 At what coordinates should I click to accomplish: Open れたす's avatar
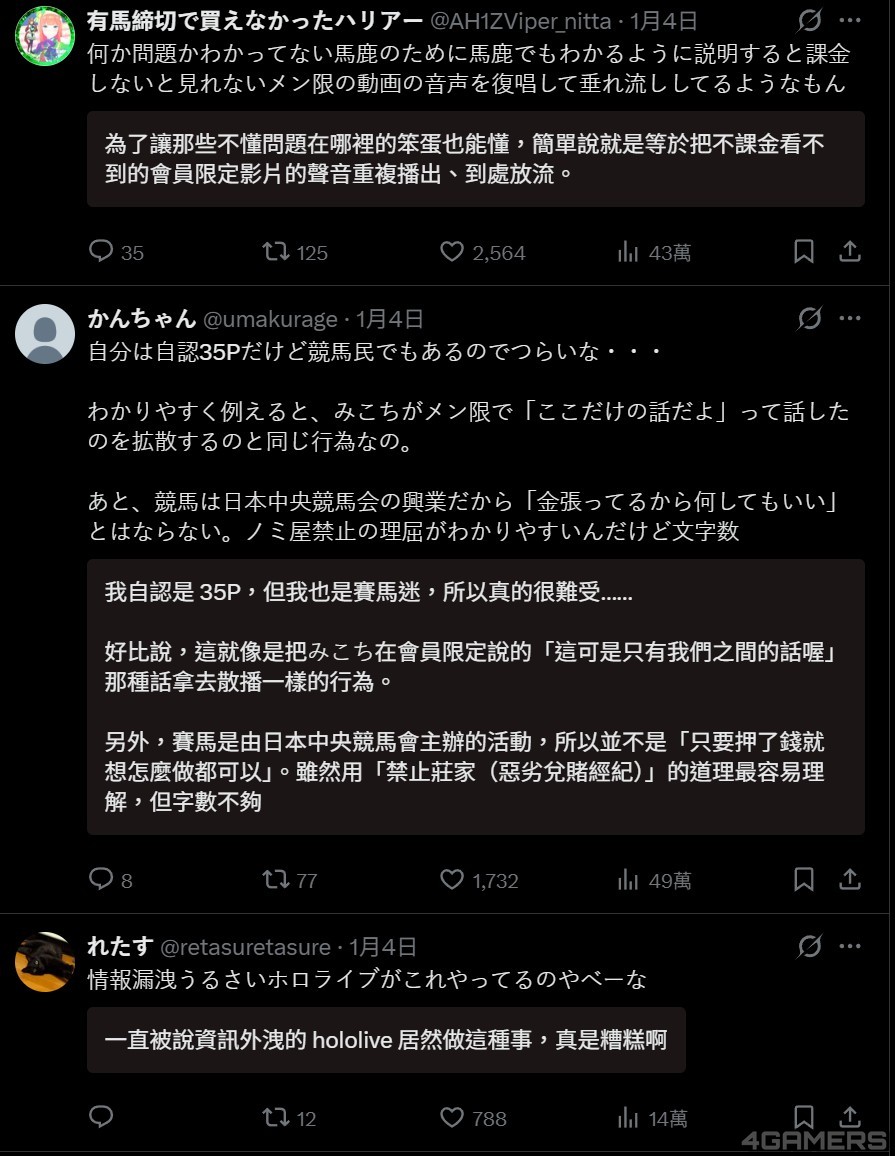point(45,962)
